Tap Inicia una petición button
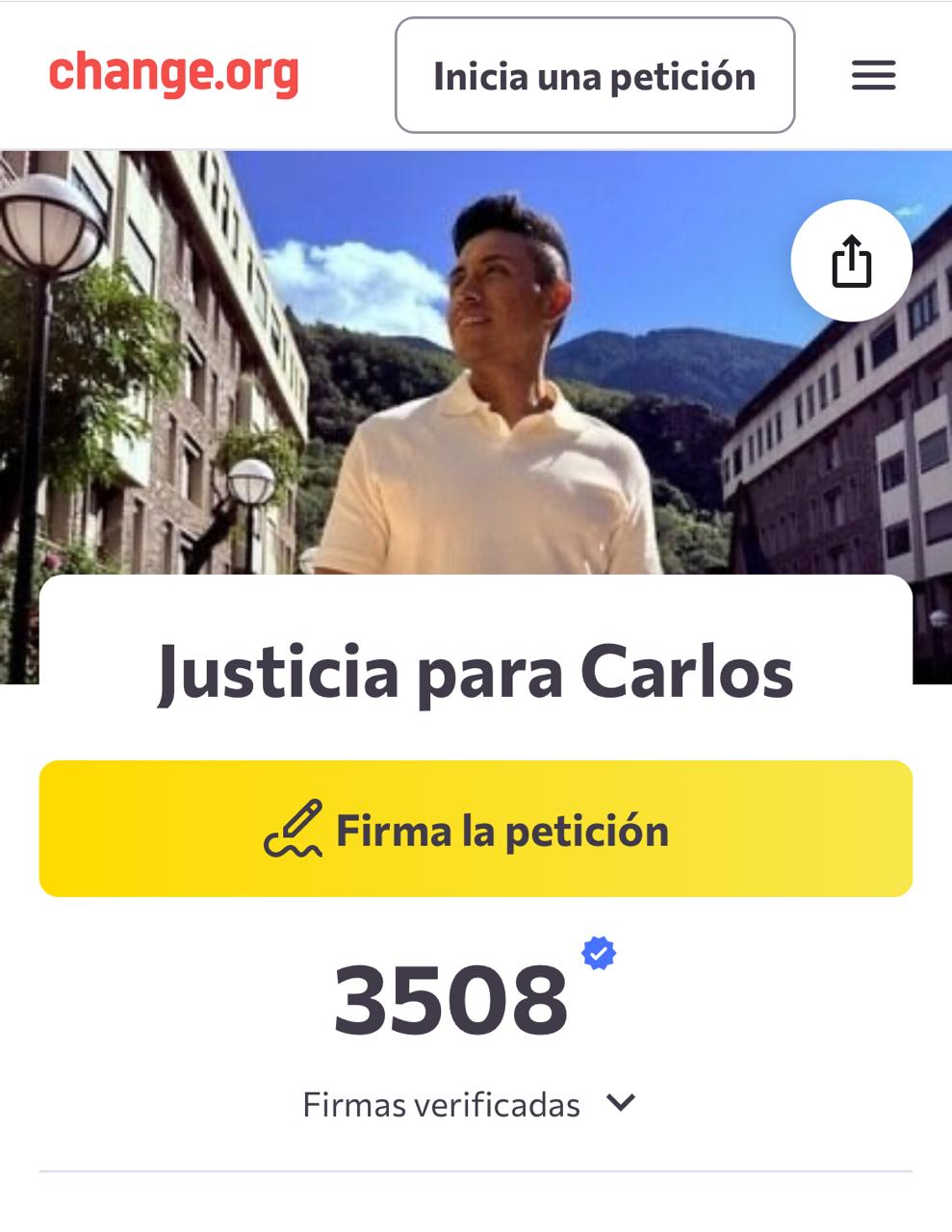 point(594,75)
